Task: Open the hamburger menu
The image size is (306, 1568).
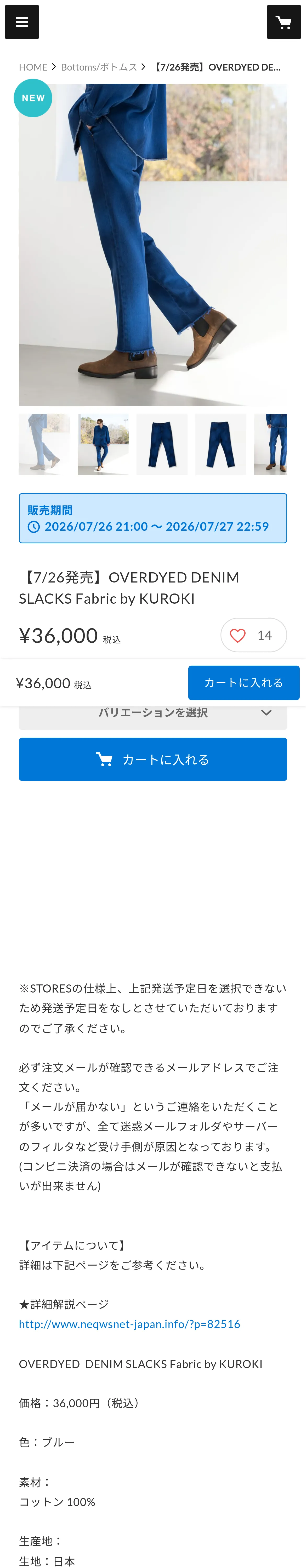Action: click(22, 22)
